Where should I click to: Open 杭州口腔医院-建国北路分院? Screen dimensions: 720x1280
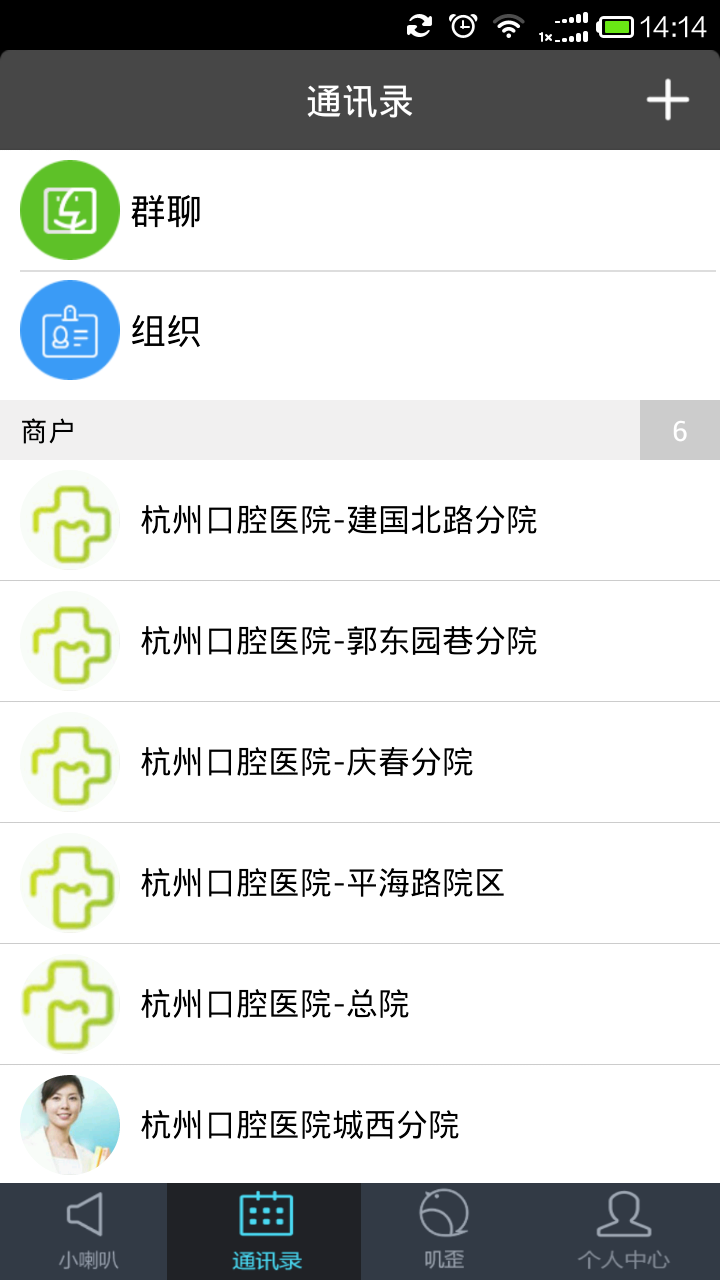[360, 520]
